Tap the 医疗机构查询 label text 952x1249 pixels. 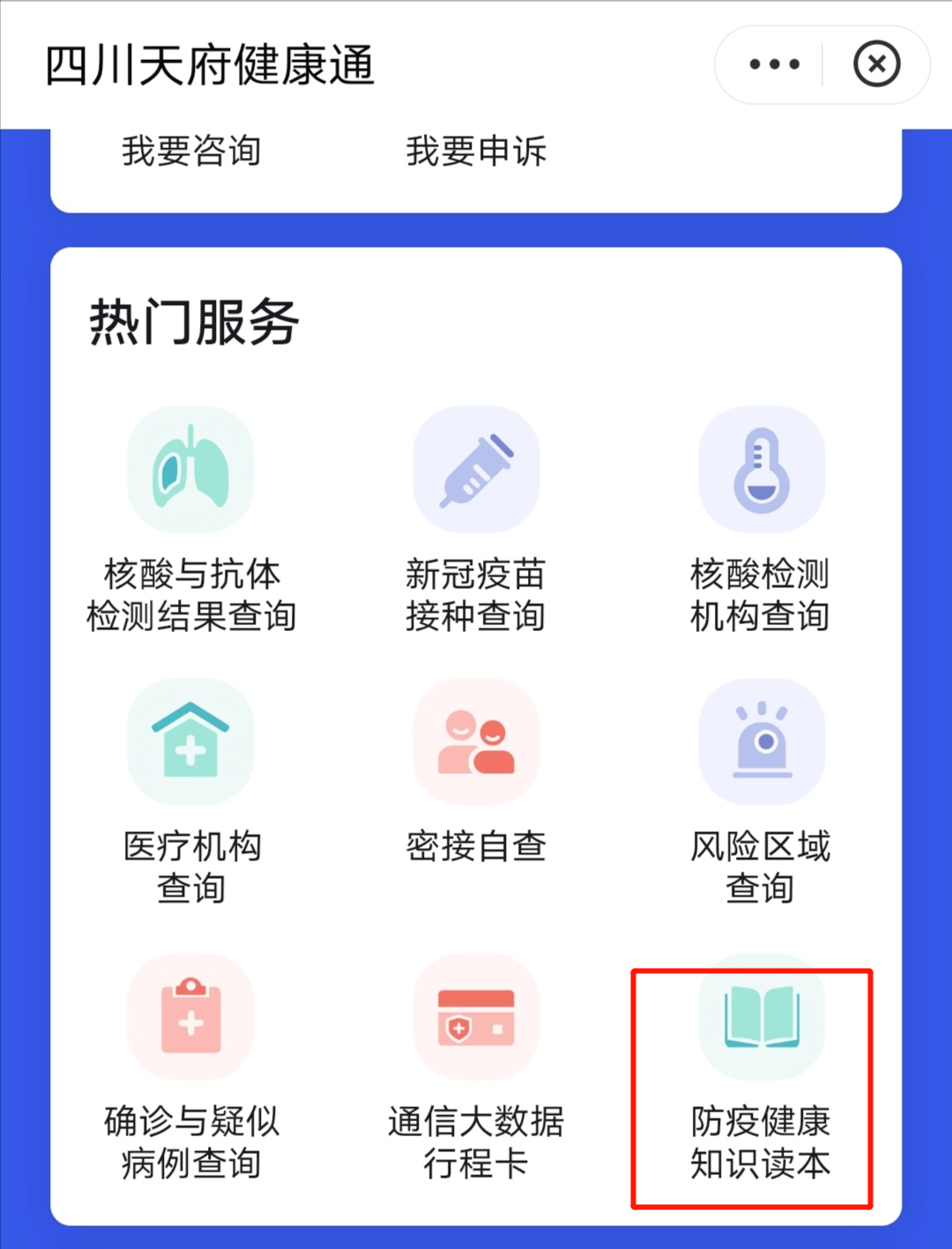(x=190, y=868)
